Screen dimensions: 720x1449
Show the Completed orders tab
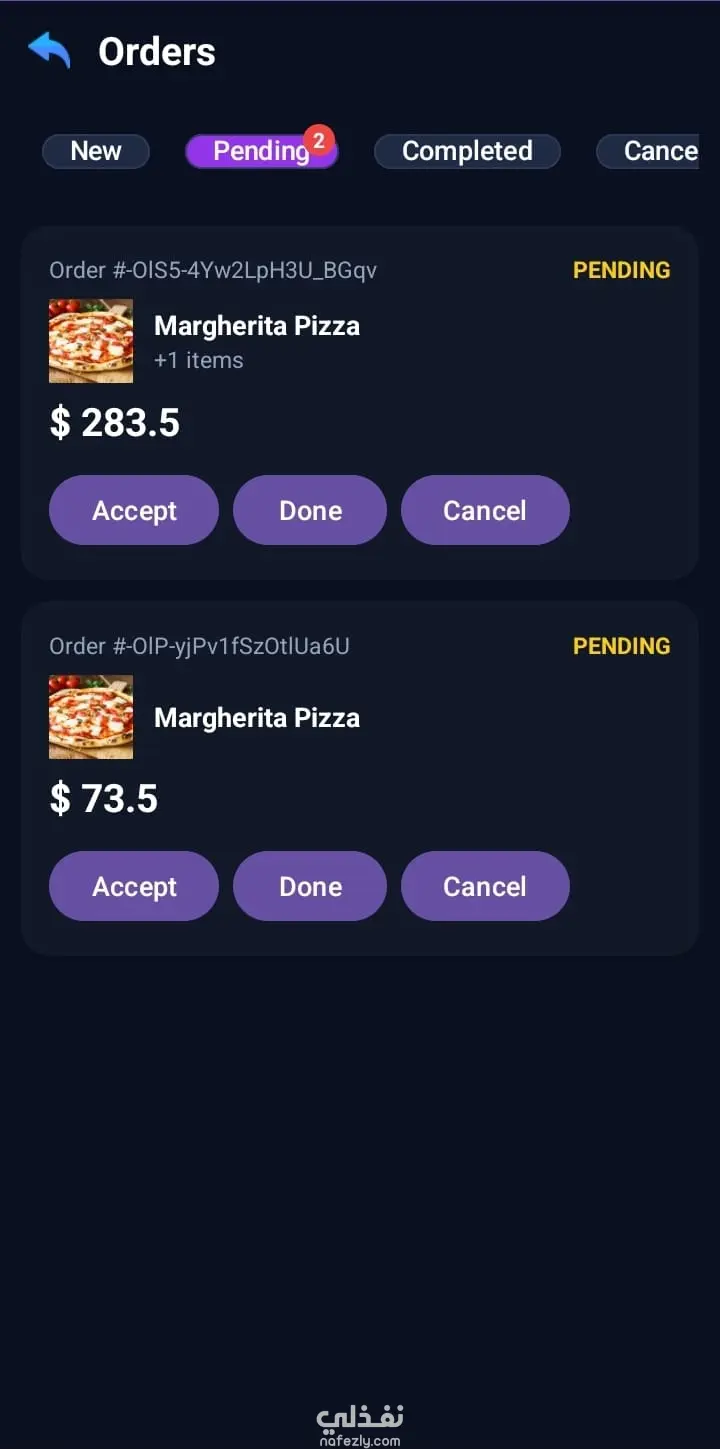[467, 151]
